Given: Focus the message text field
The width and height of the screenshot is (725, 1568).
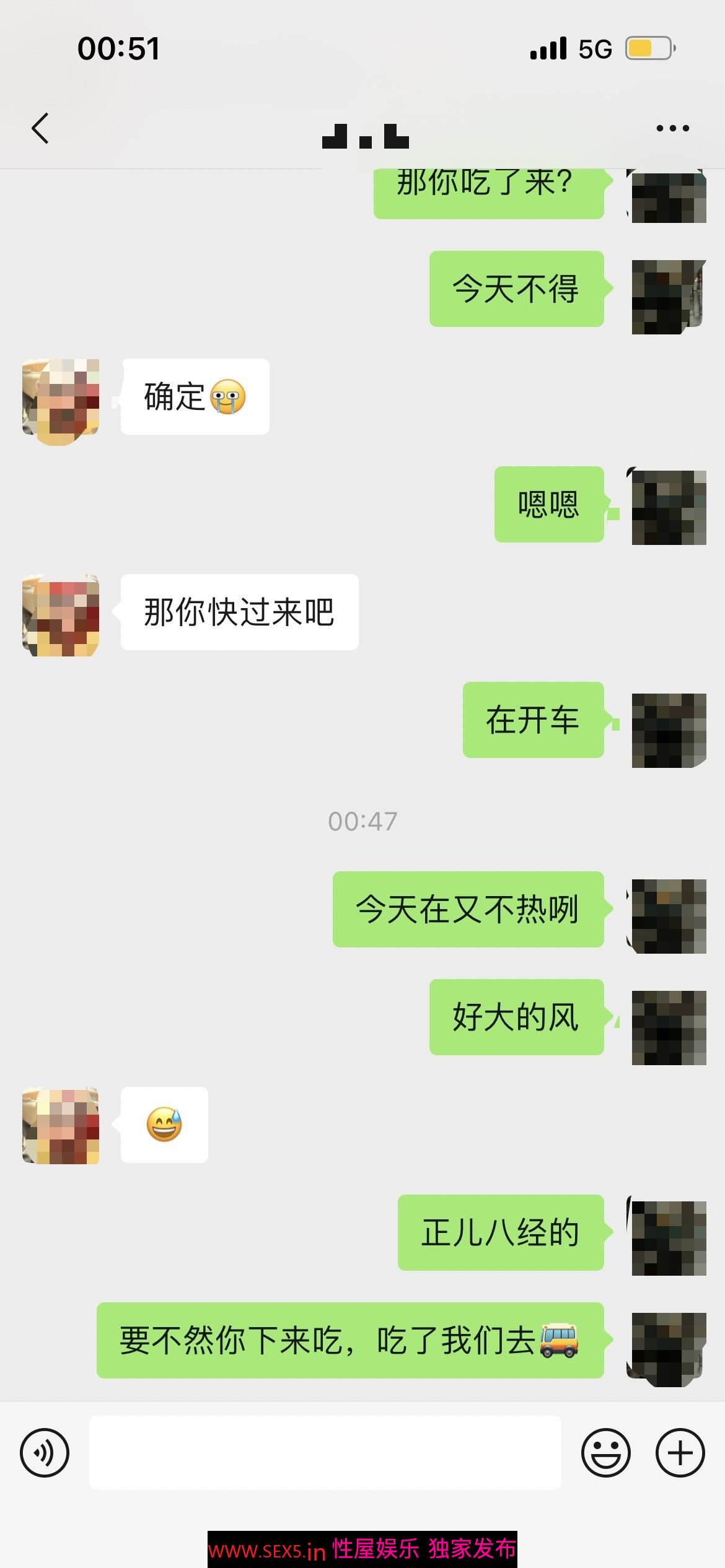Looking at the screenshot, I should [x=325, y=1453].
